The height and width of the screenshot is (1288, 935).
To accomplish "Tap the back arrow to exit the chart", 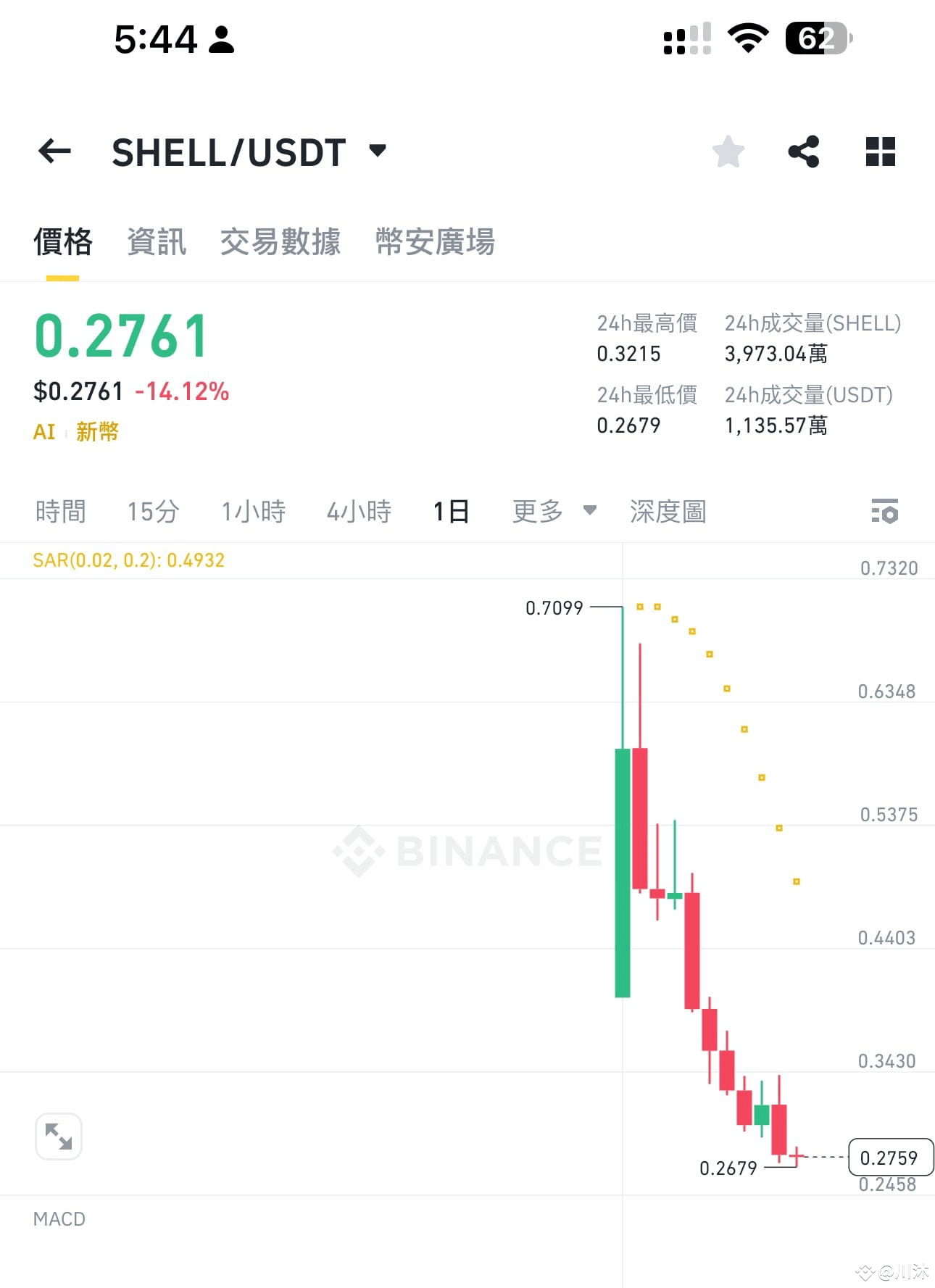I will (x=54, y=151).
